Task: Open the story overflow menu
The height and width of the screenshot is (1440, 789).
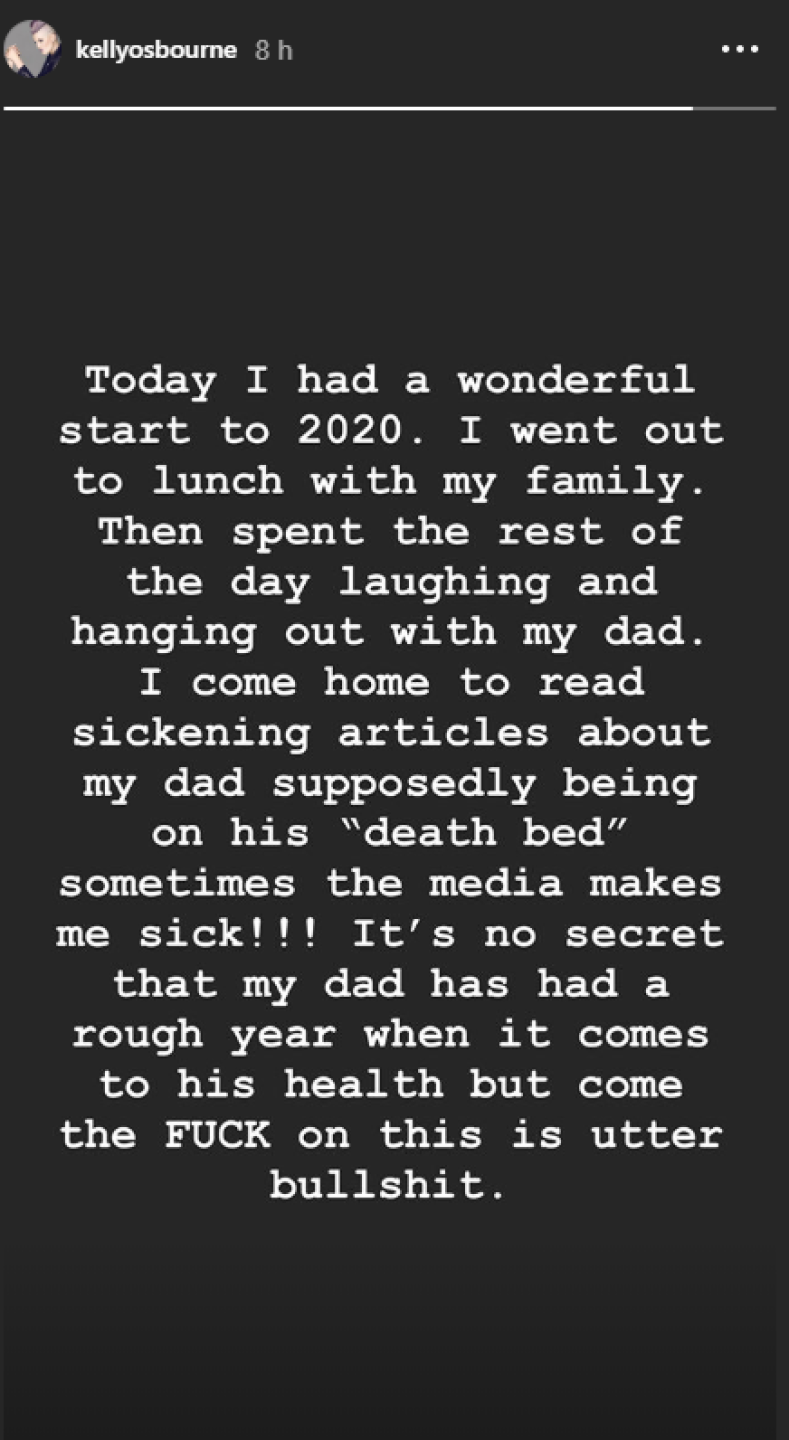Action: pyautogui.click(x=740, y=49)
